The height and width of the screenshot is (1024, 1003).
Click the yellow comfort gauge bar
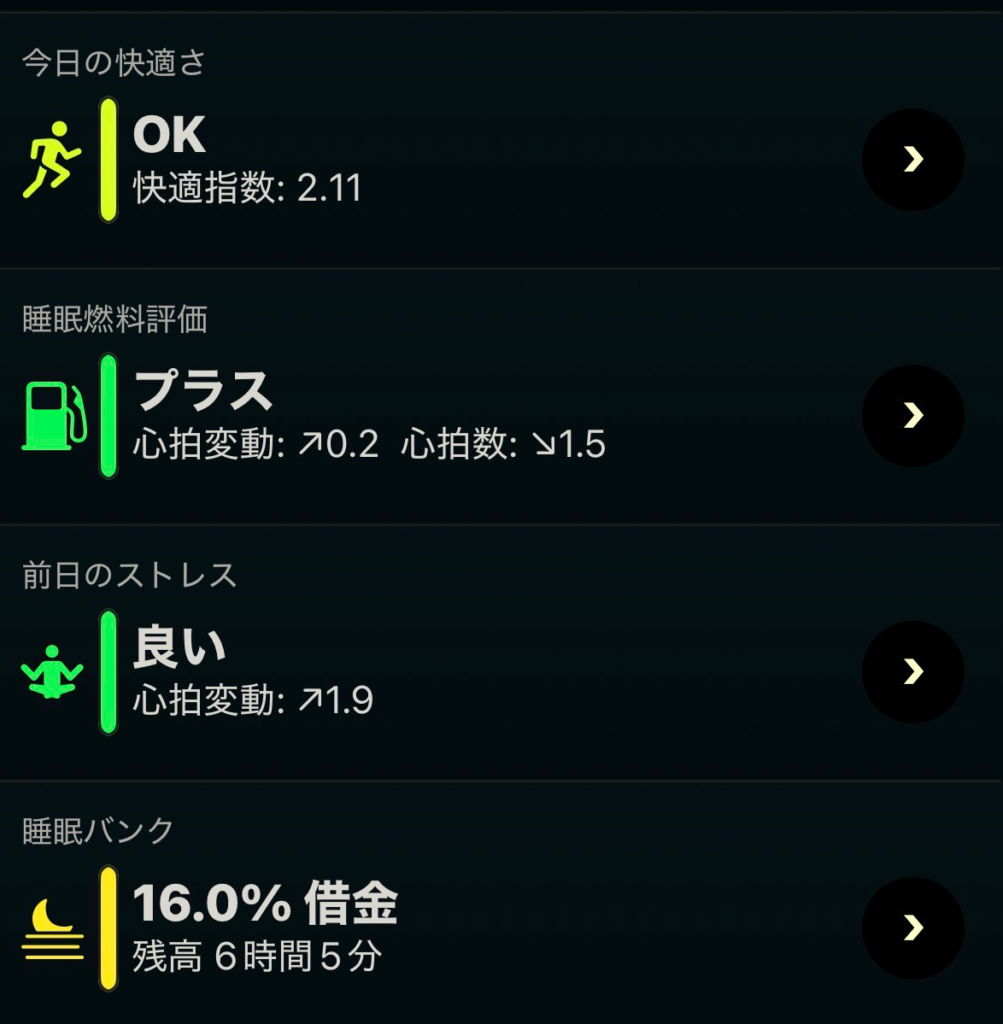point(107,160)
